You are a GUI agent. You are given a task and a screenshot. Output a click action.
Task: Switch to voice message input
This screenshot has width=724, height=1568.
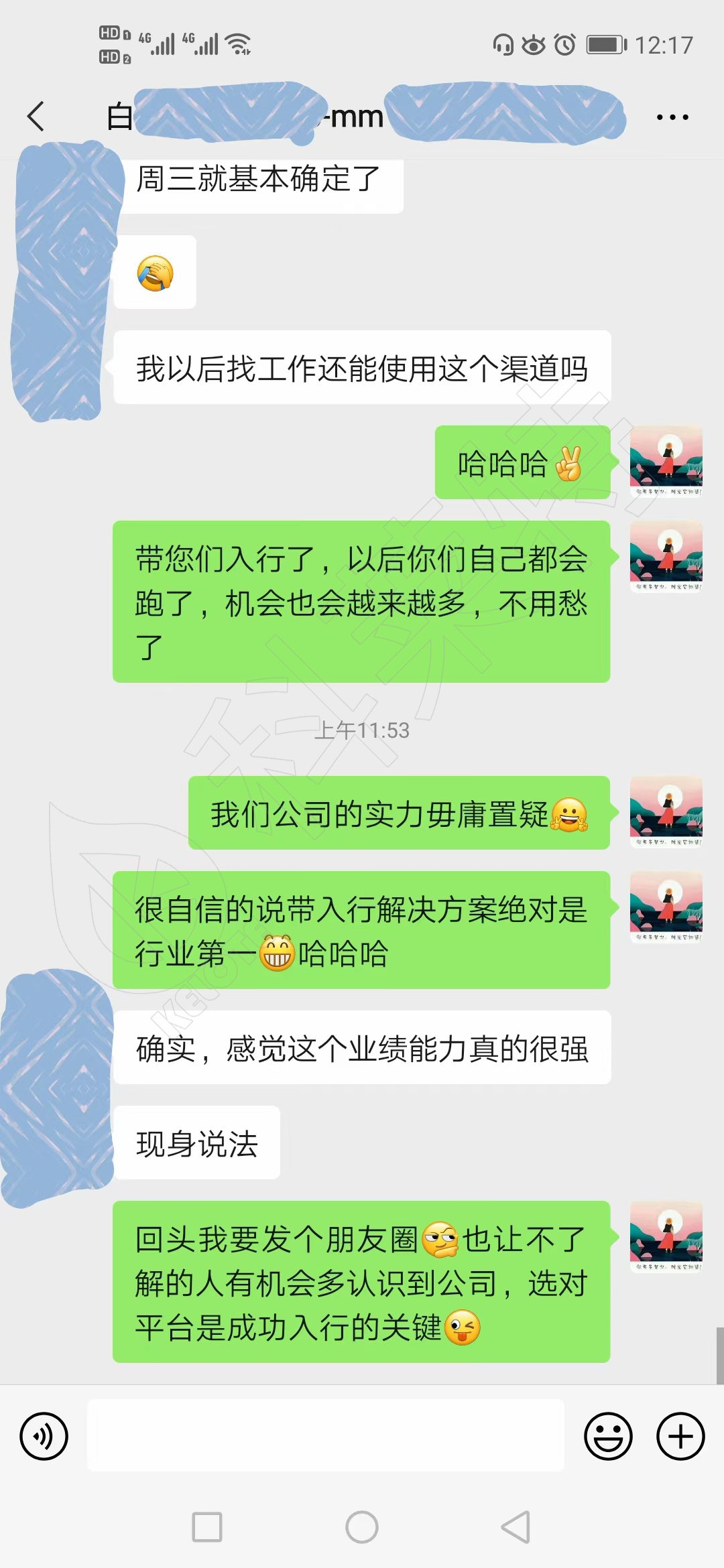pyautogui.click(x=44, y=1436)
